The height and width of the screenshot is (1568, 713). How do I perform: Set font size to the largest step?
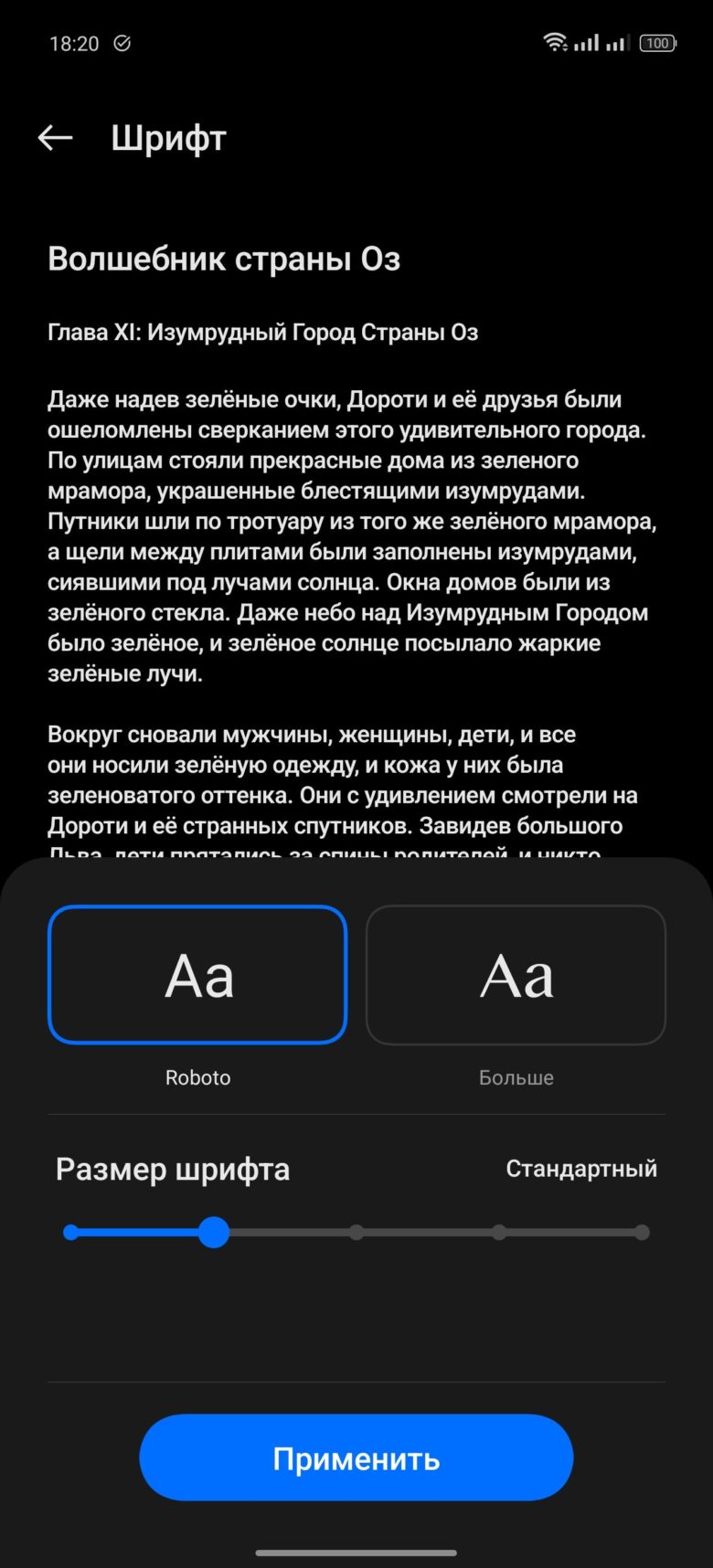(x=642, y=1233)
